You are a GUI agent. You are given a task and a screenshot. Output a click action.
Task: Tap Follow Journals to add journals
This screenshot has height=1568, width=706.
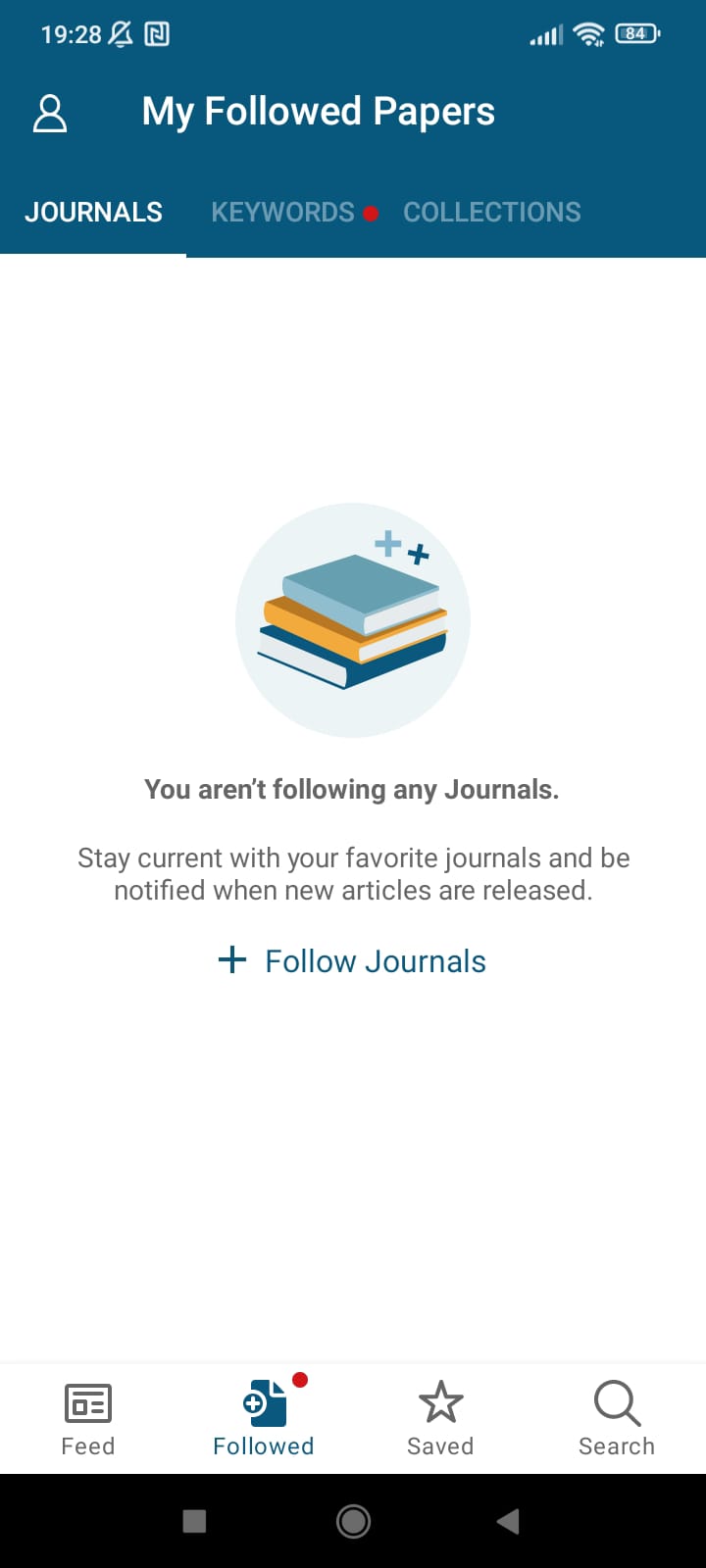(352, 960)
